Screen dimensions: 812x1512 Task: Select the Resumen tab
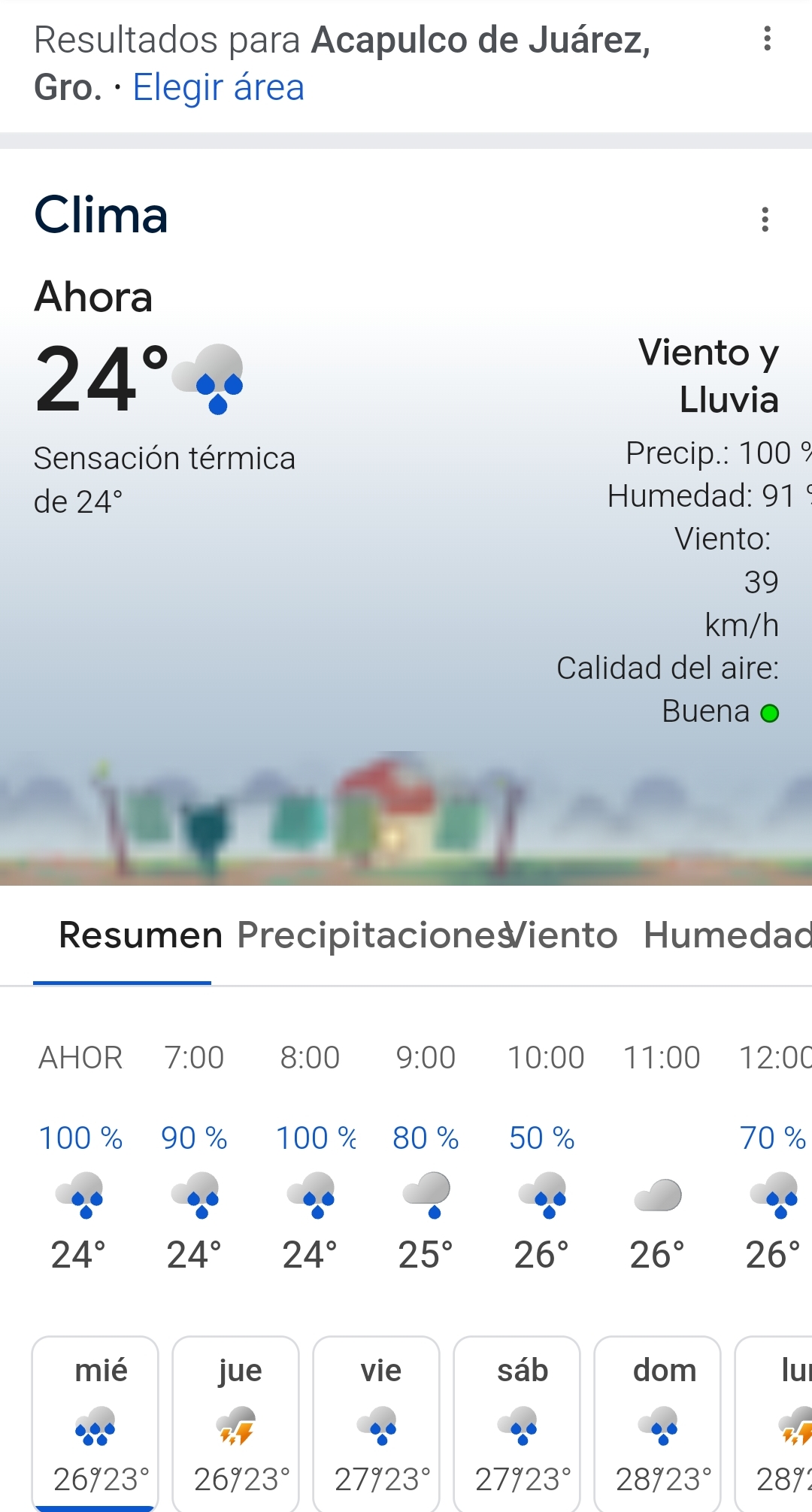[x=140, y=935]
